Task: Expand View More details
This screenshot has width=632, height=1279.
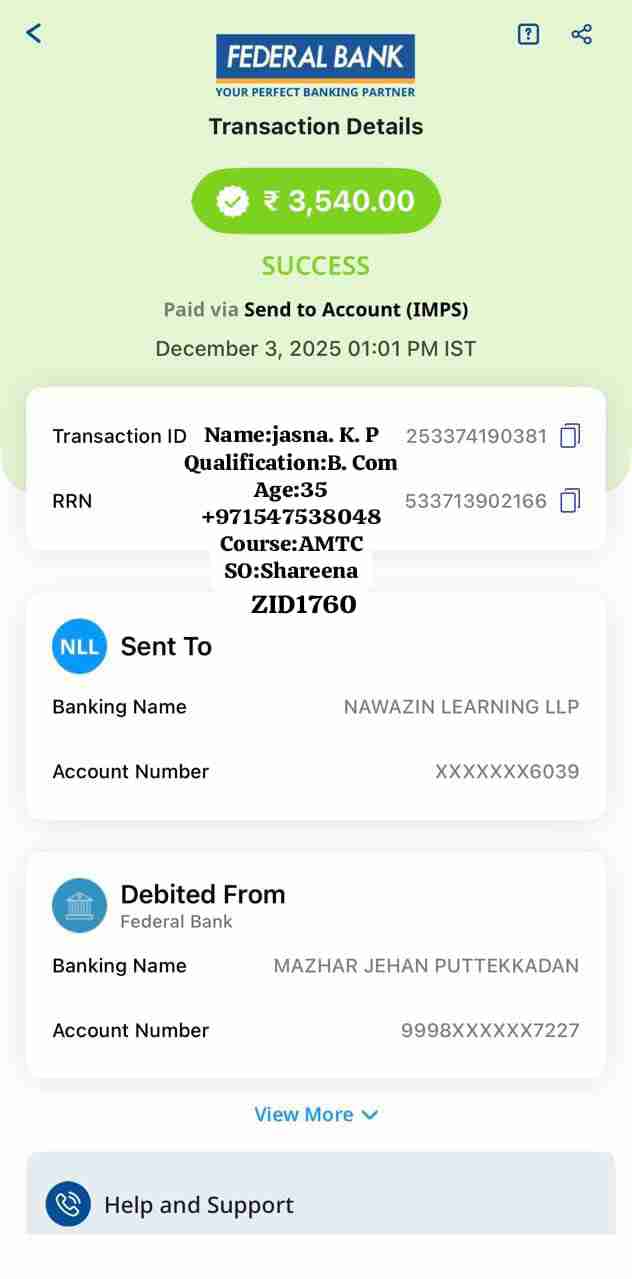Action: pyautogui.click(x=316, y=1114)
